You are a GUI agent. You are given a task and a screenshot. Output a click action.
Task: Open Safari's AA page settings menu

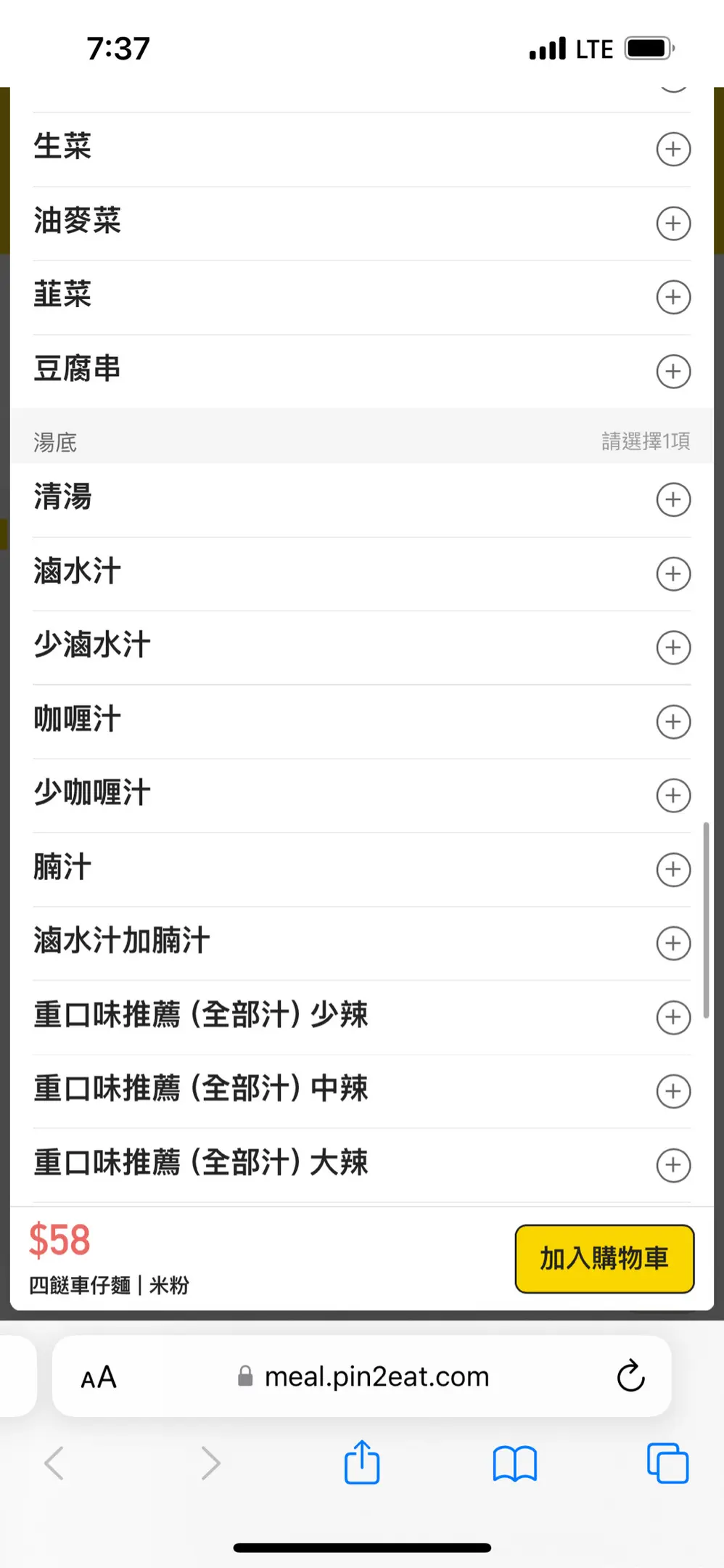pyautogui.click(x=99, y=1377)
